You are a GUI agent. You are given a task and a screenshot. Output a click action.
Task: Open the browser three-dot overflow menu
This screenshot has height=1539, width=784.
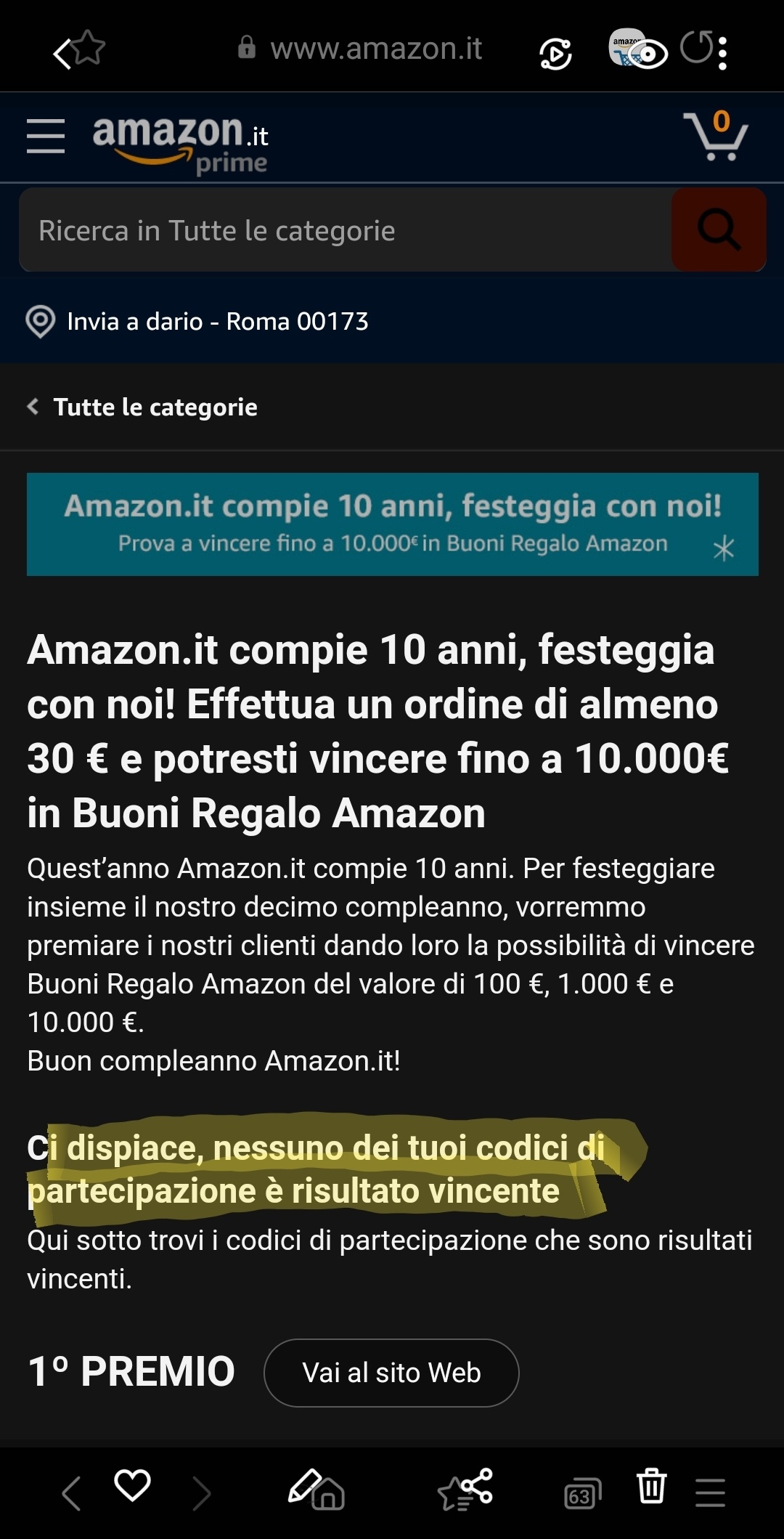[x=722, y=52]
